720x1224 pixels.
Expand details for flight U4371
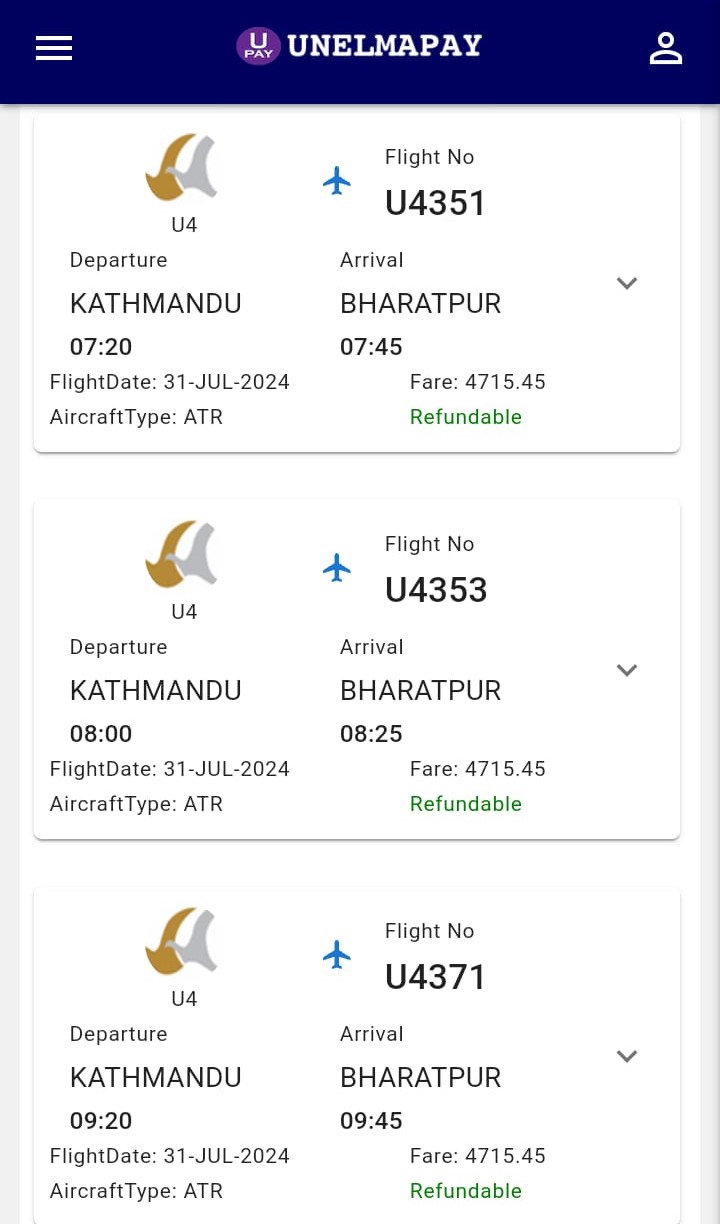click(627, 1056)
